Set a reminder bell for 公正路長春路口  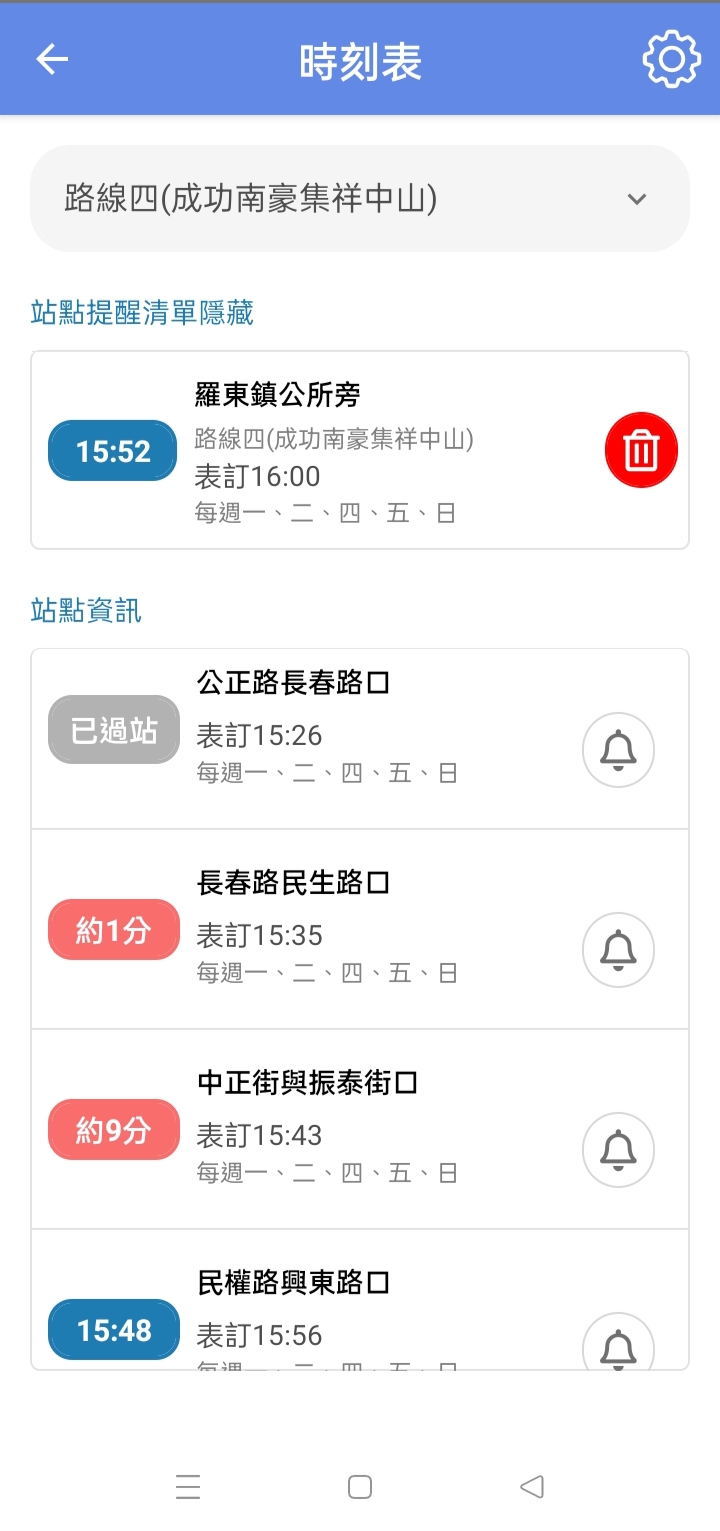618,750
